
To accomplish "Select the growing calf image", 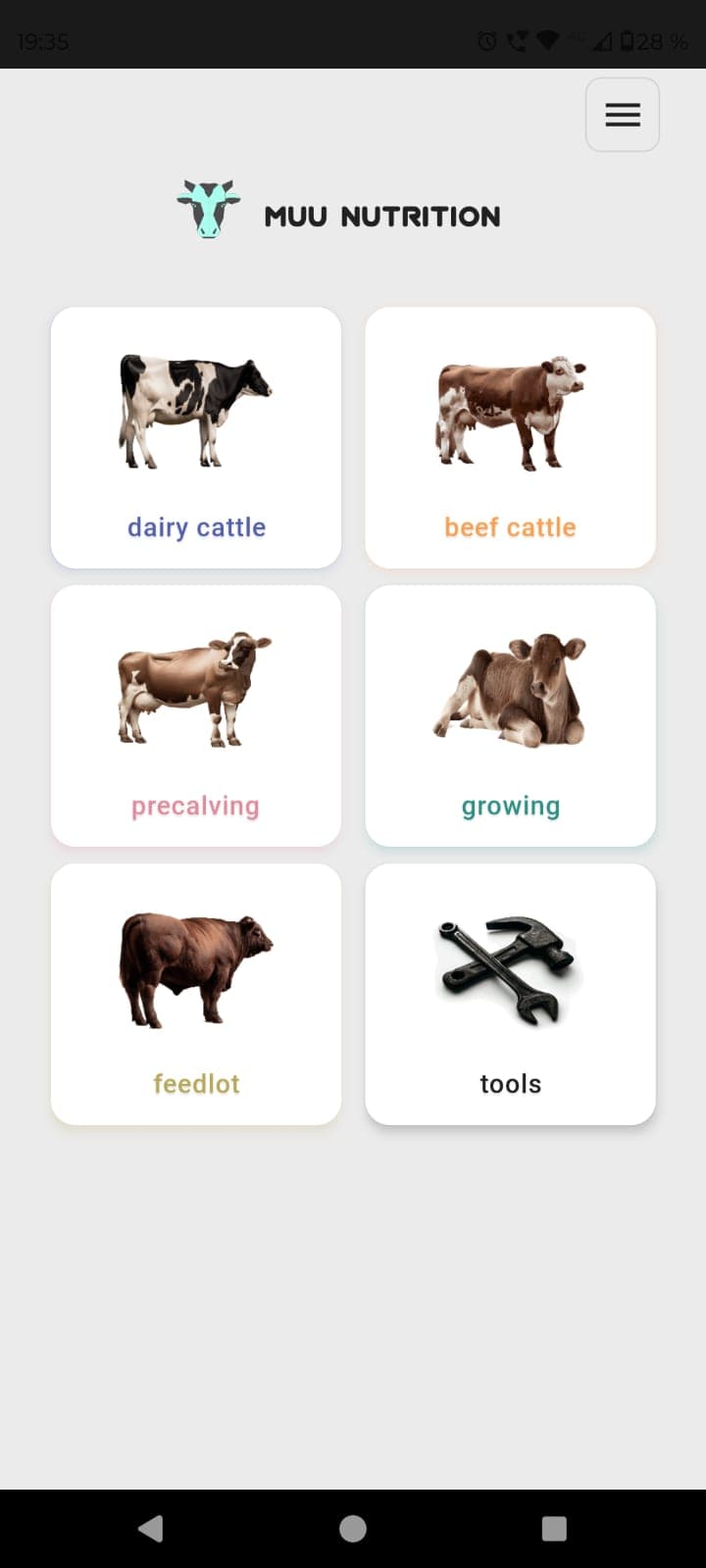I will point(510,689).
